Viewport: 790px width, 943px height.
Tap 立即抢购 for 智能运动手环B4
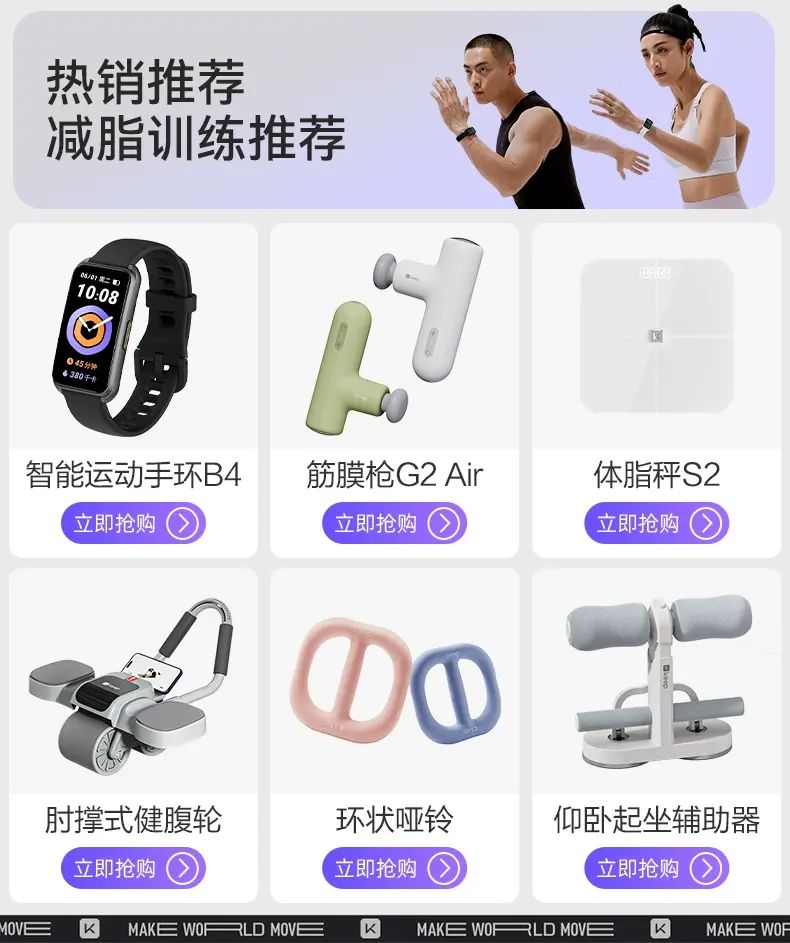[133, 523]
